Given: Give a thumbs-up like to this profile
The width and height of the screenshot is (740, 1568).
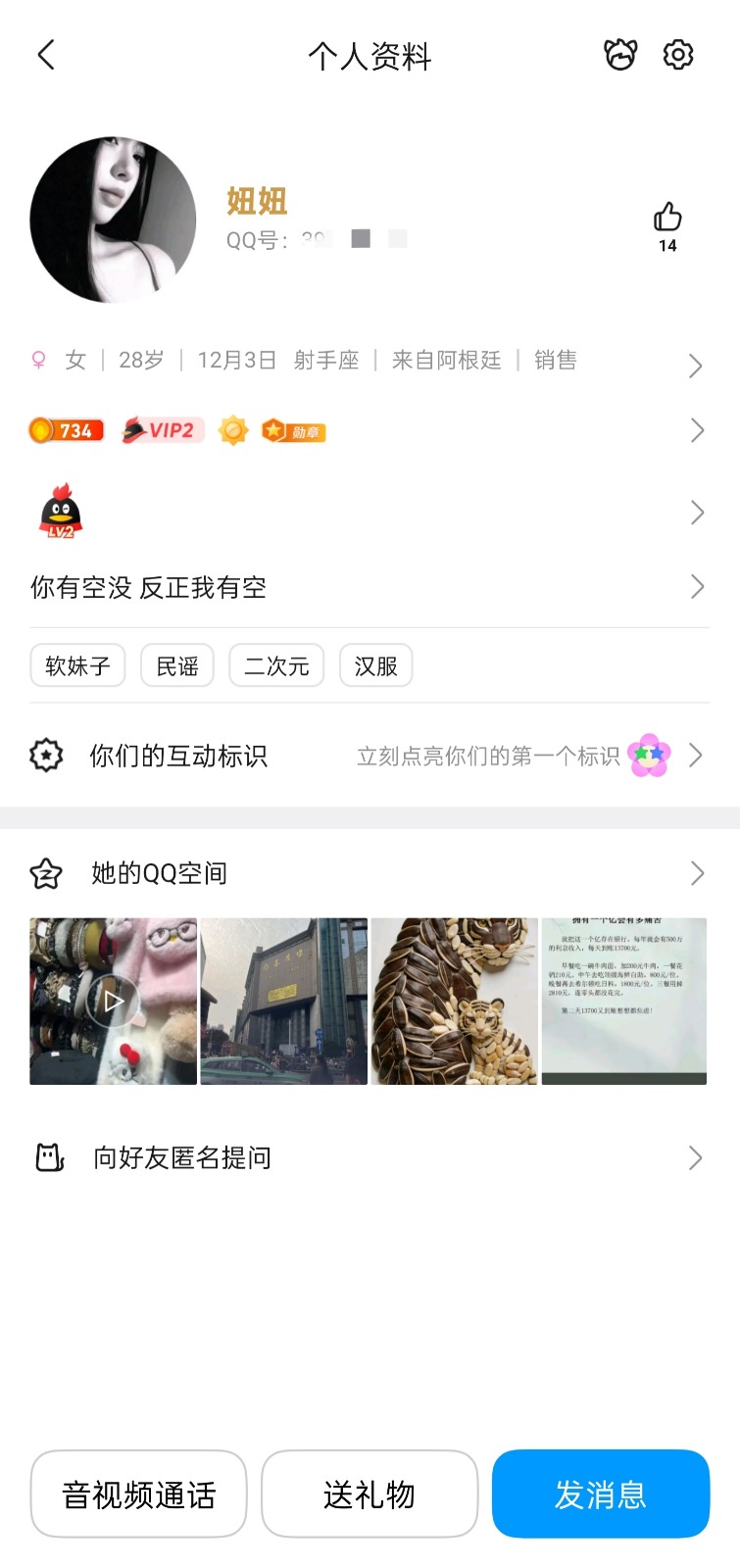Looking at the screenshot, I should click(x=667, y=219).
